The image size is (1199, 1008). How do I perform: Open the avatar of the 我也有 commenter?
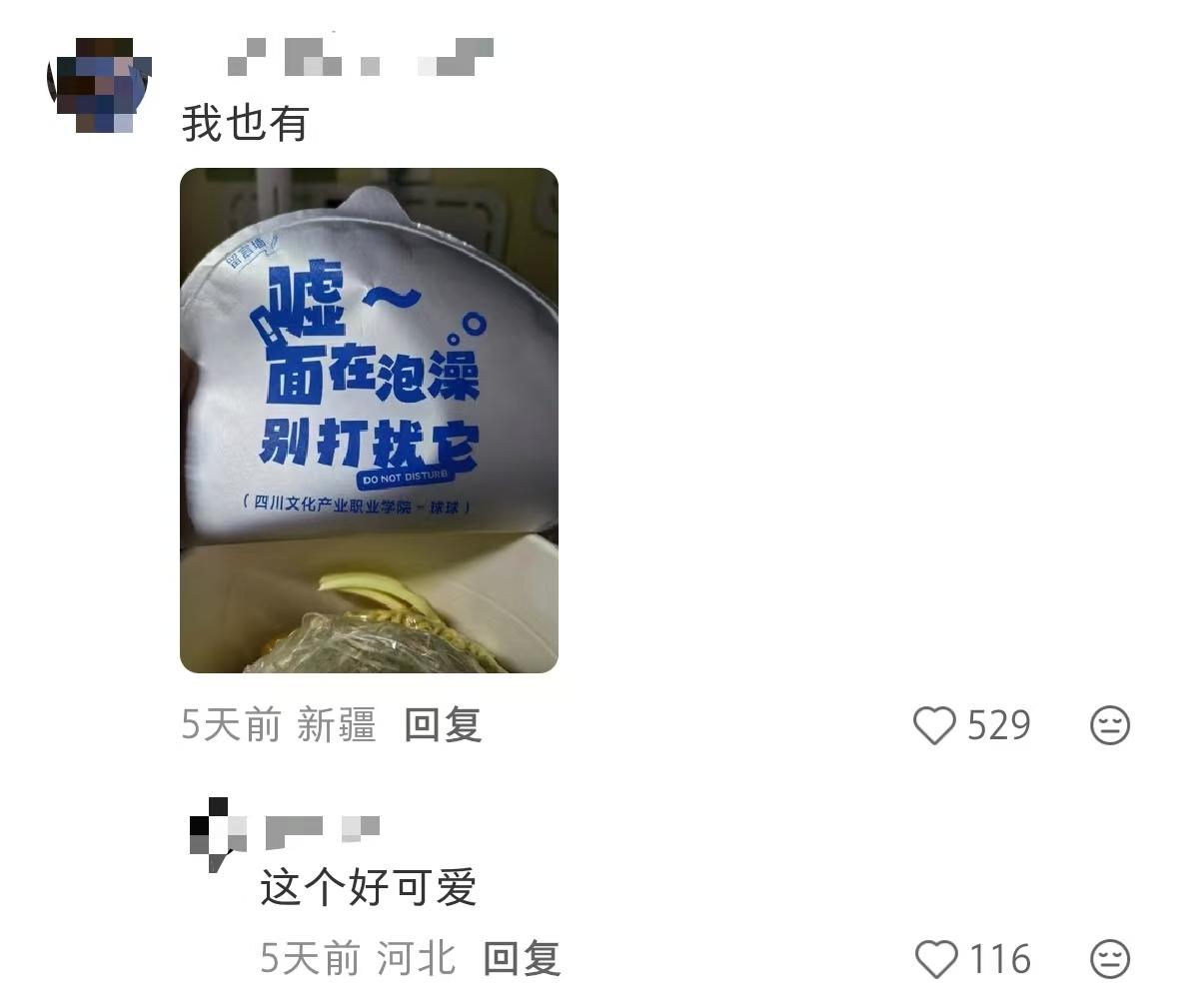(100, 87)
